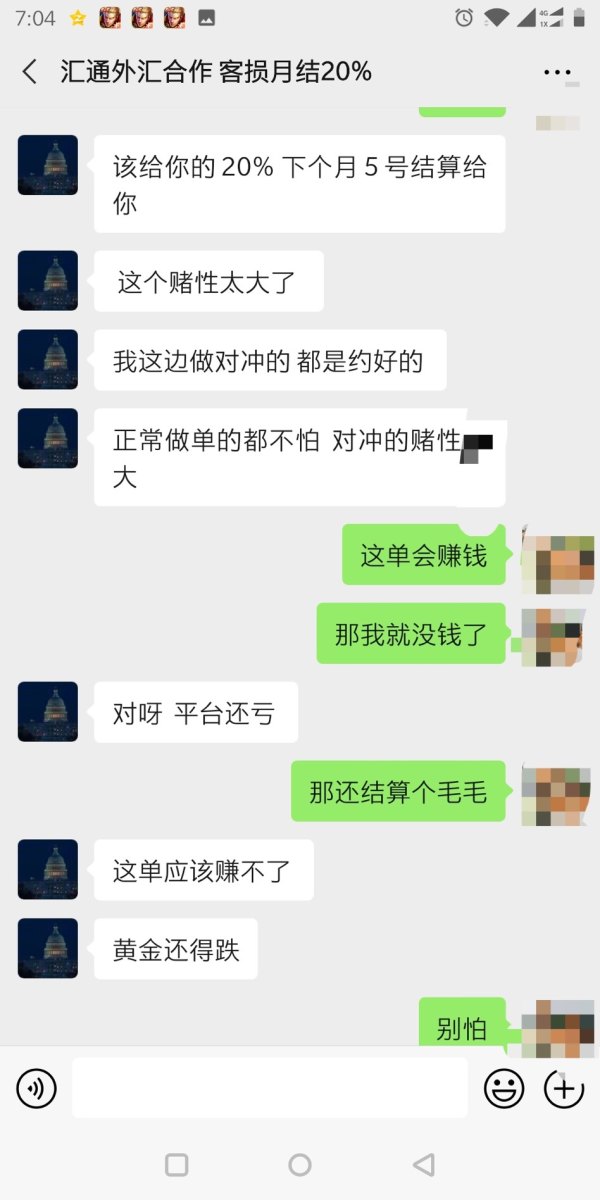The width and height of the screenshot is (600, 1200).
Task: Tap the sender avatar beside 黄金还得跌
Action: click(x=48, y=948)
